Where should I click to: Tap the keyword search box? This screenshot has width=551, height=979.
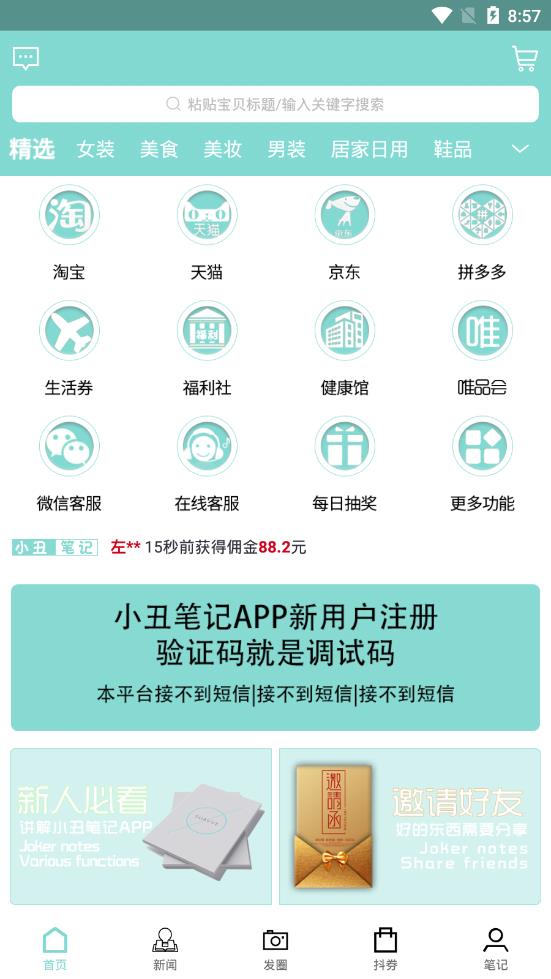tap(275, 104)
